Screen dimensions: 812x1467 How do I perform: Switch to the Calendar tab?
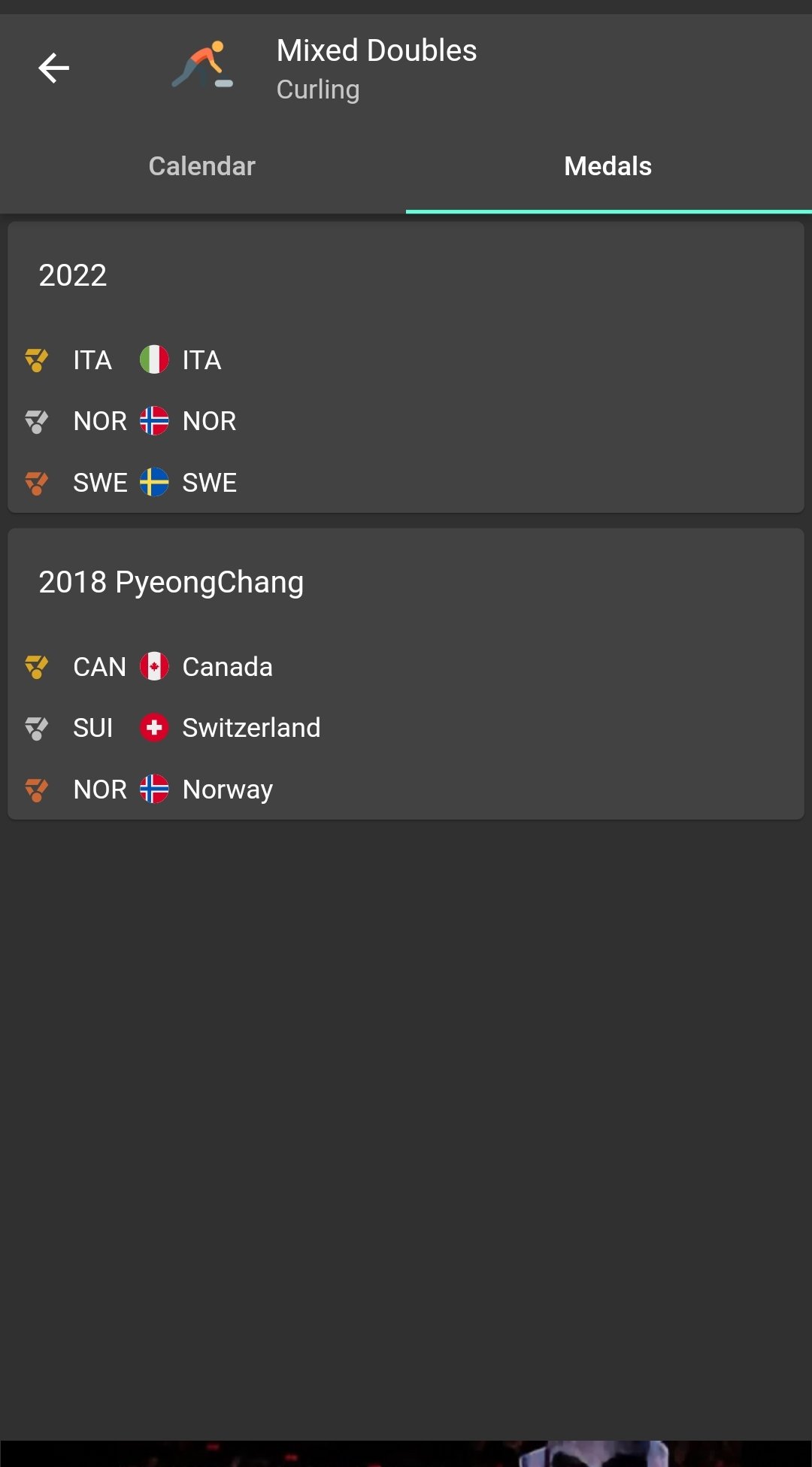click(202, 166)
